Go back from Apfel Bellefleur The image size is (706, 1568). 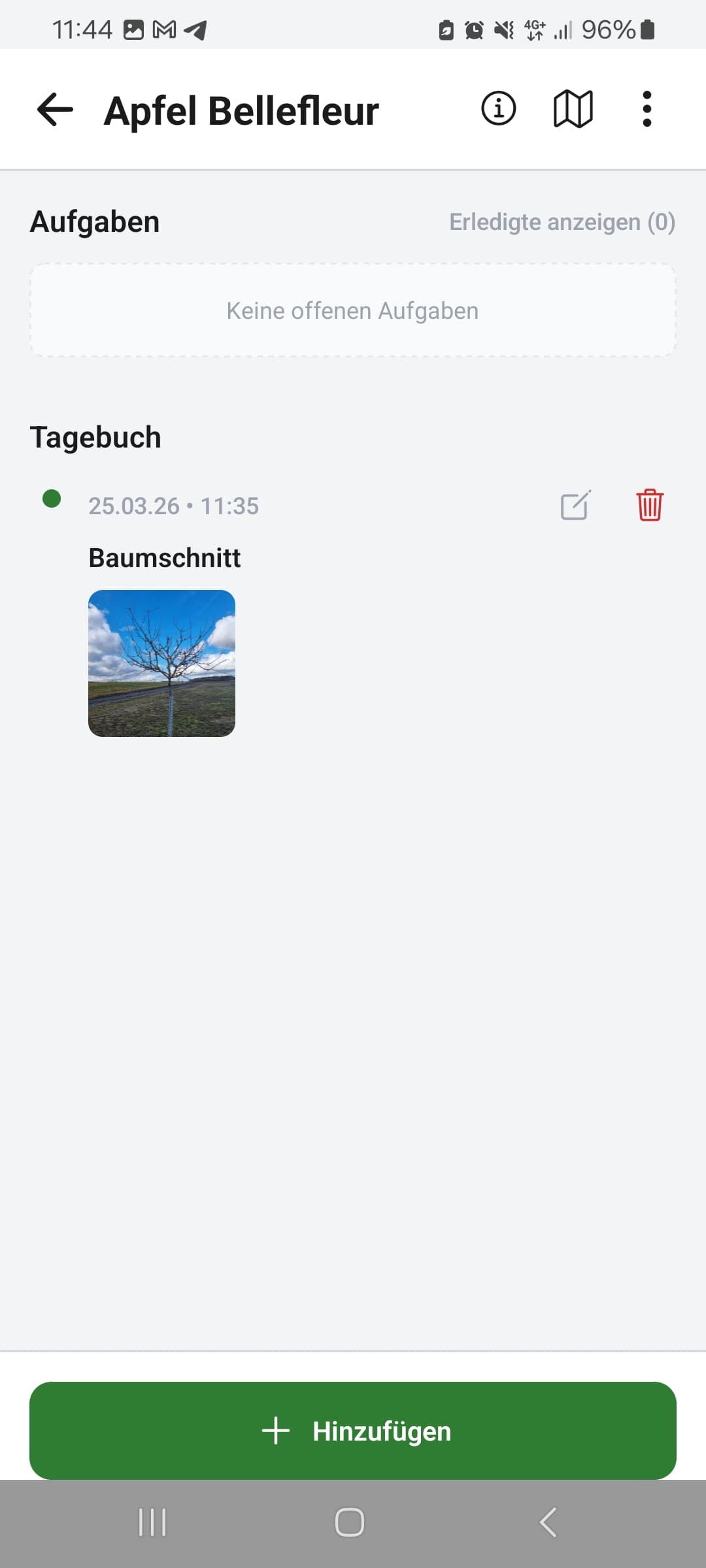point(55,109)
